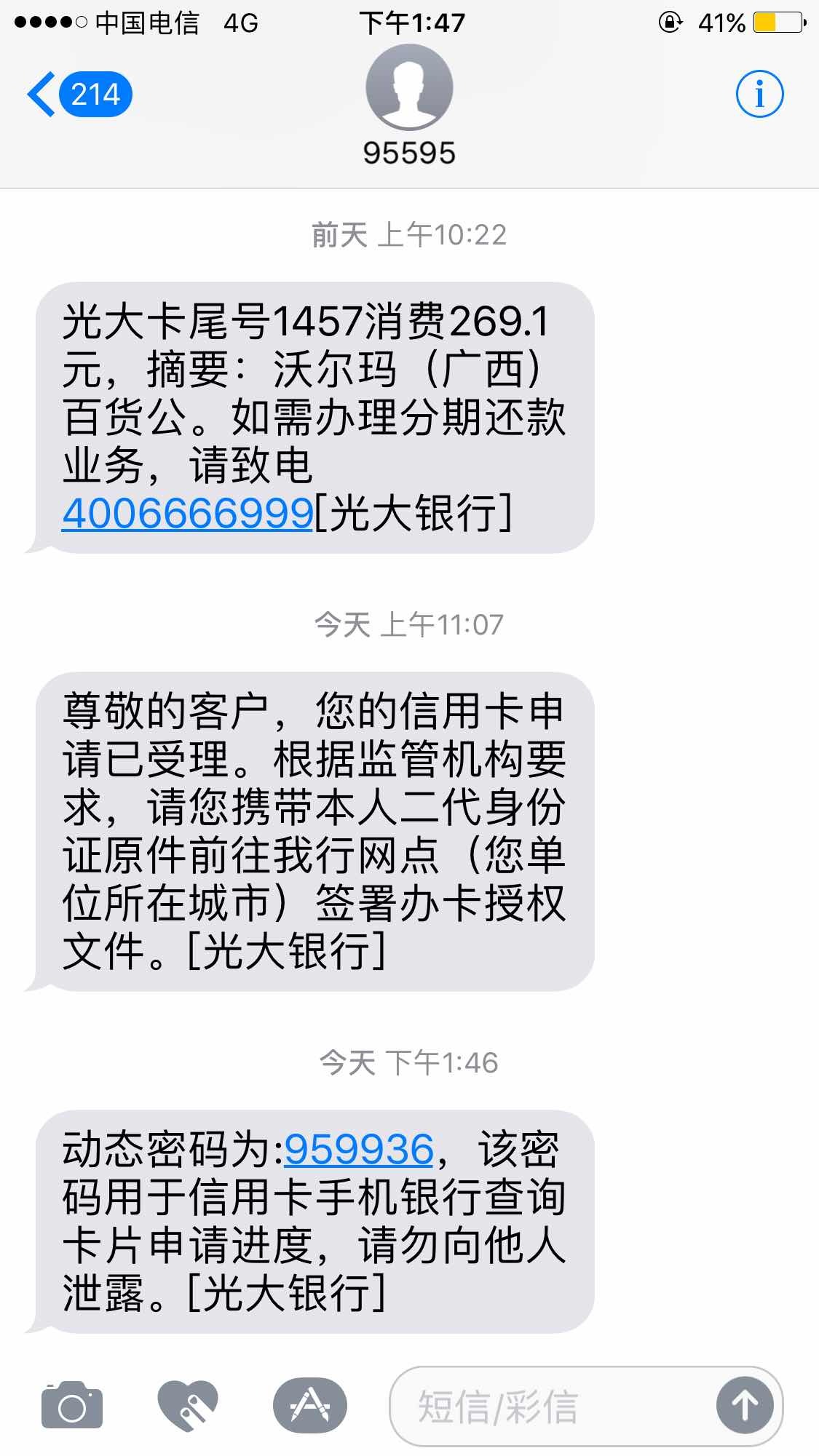Viewport: 819px width, 1456px height.
Task: Tap the info (i) button for conversation details
Action: 760,93
